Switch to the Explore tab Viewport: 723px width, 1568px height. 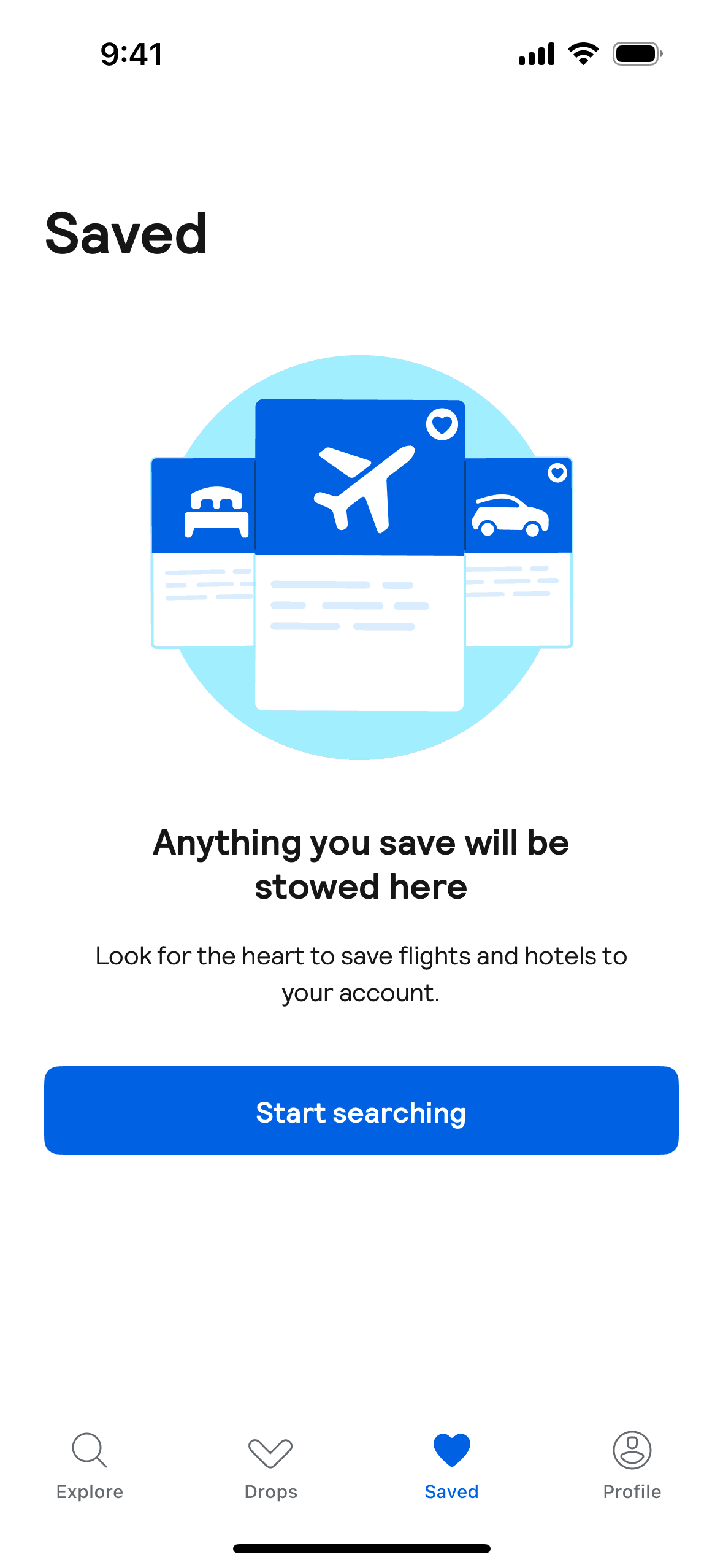click(x=90, y=1466)
